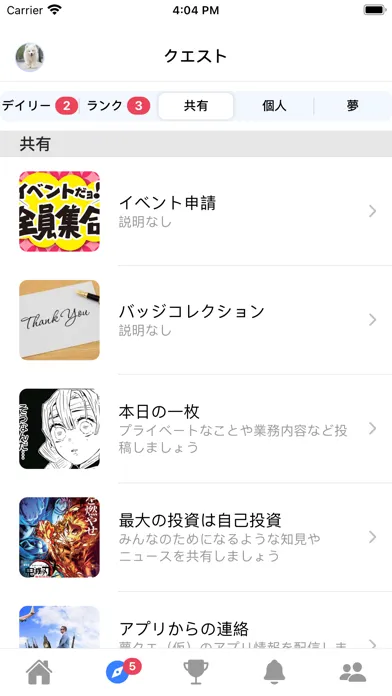The width and height of the screenshot is (392, 696).
Task: Open the 最大の投資は自己投資 quest
Action: coord(196,538)
